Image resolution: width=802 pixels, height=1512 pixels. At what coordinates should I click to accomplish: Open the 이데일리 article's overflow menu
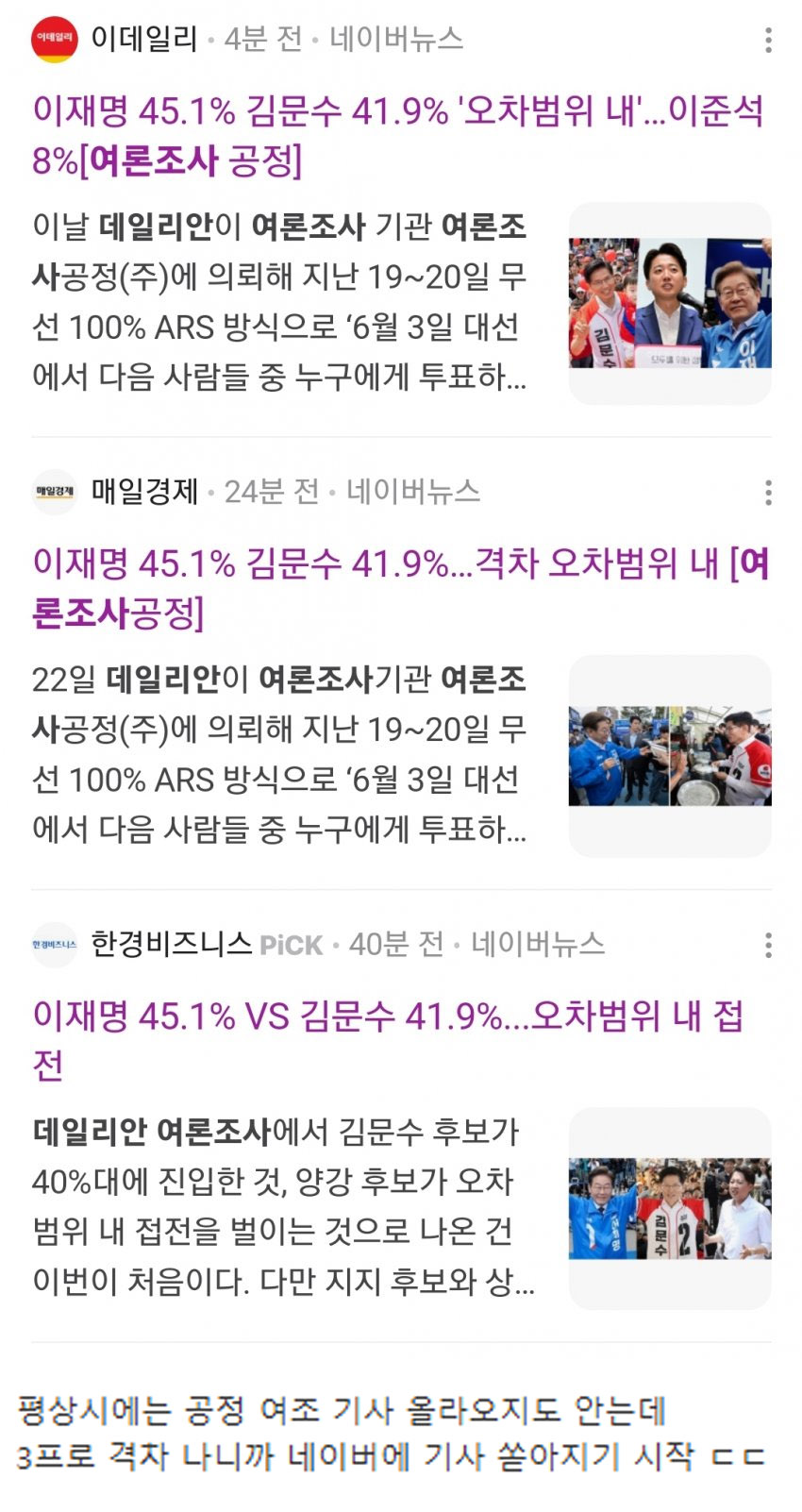(x=768, y=40)
